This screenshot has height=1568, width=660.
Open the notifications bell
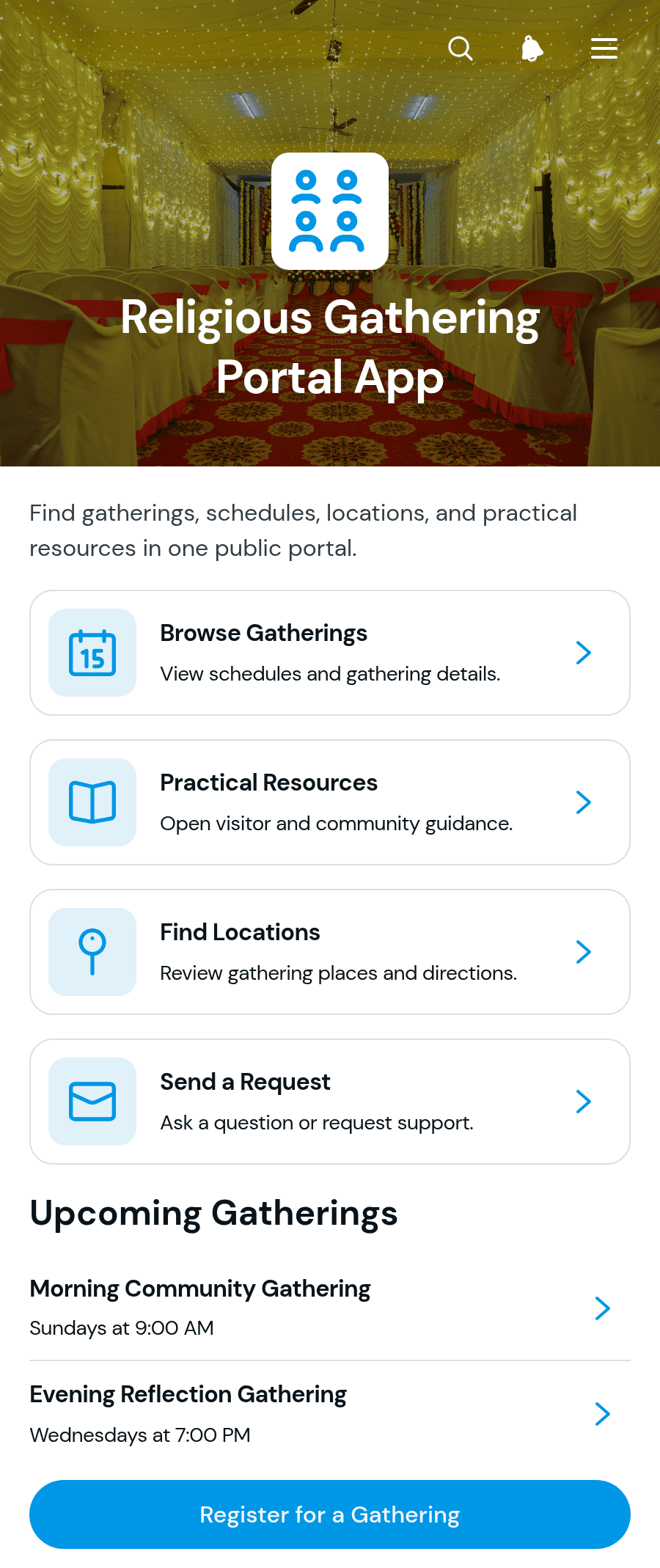[532, 48]
